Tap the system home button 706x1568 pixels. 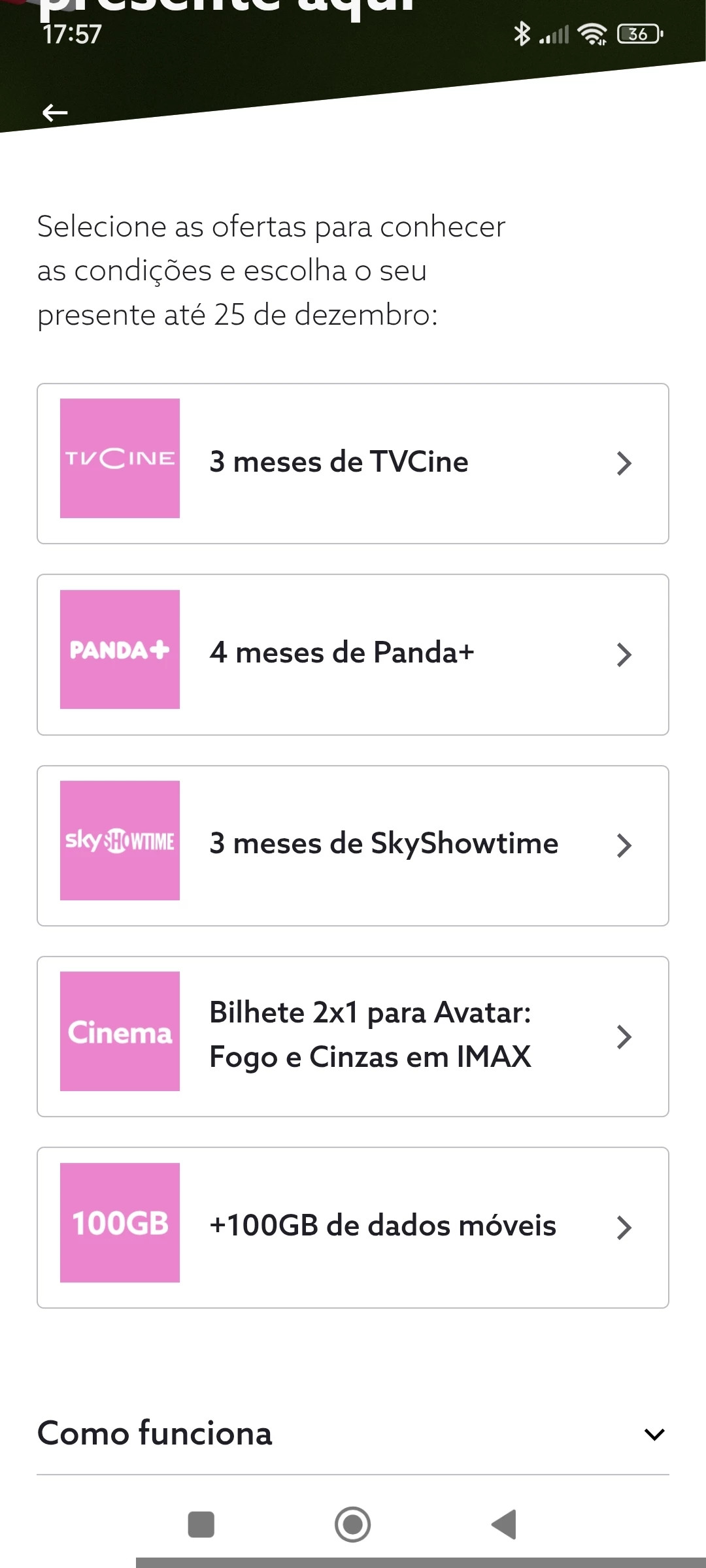pyautogui.click(x=352, y=1524)
